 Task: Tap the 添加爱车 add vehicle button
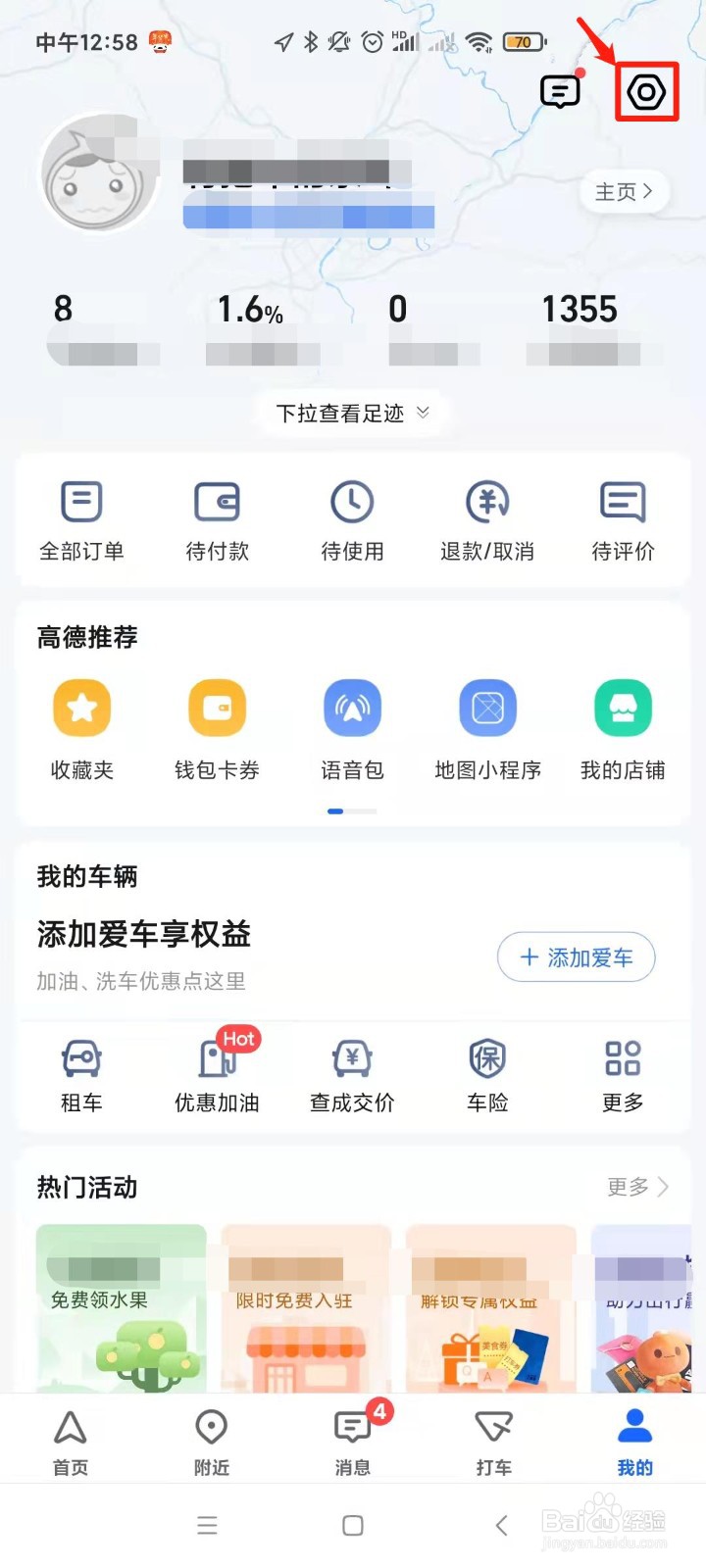(576, 957)
